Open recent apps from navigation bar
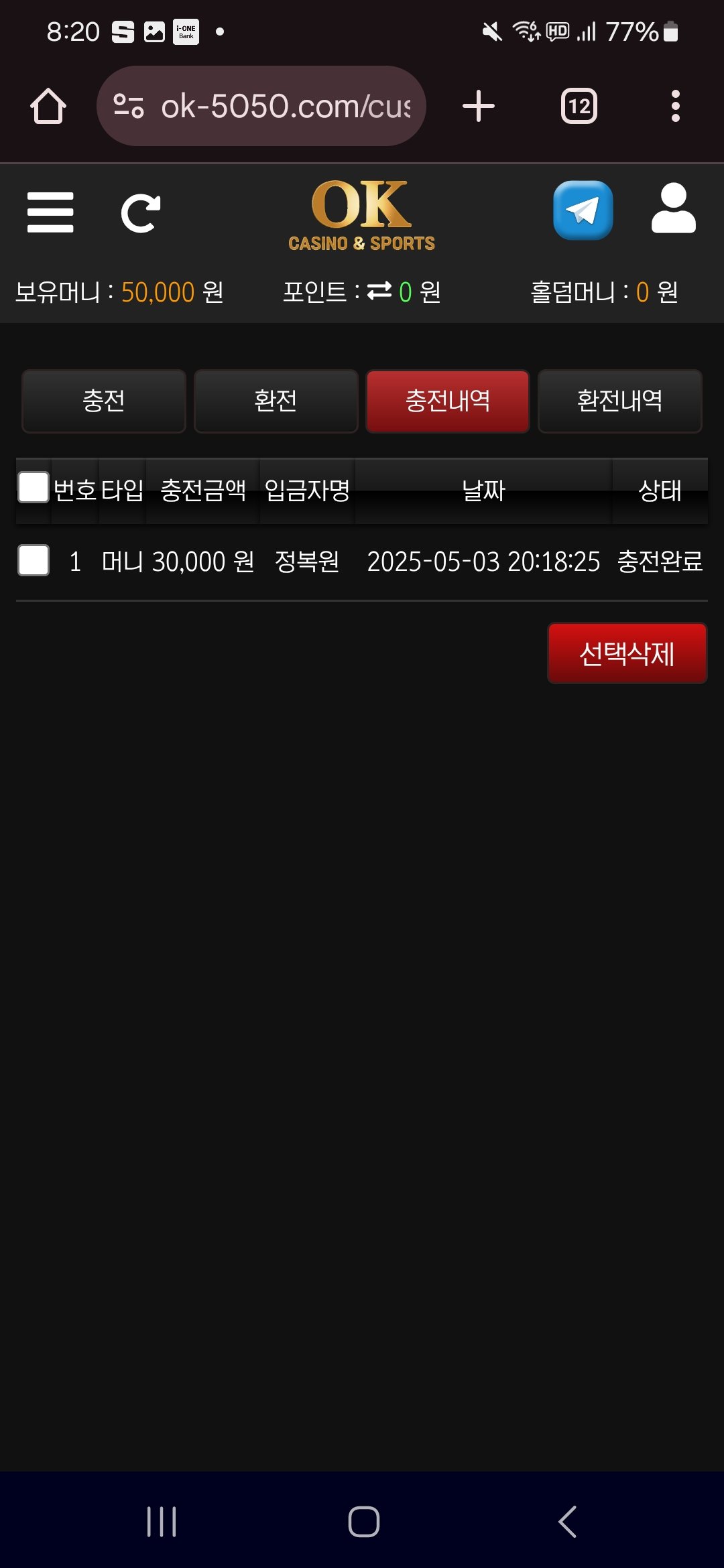Image resolution: width=724 pixels, height=1568 pixels. tap(162, 1521)
